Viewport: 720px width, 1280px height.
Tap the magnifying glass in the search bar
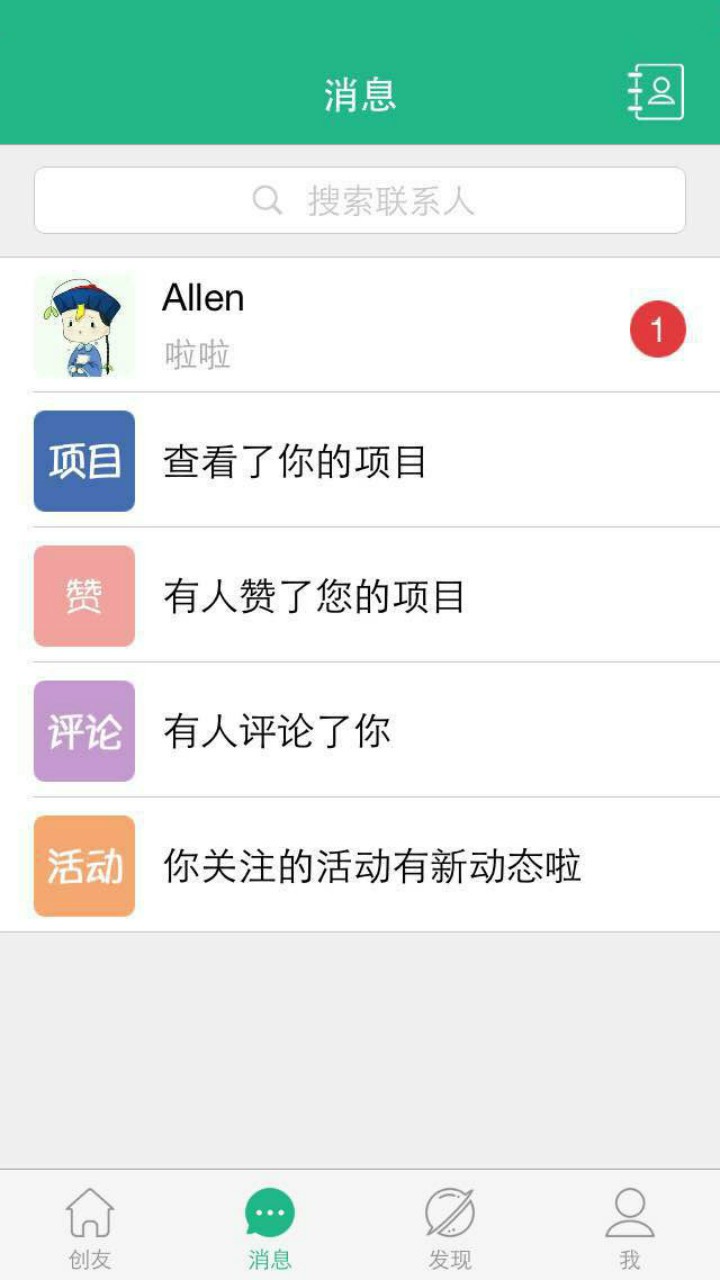coord(265,200)
